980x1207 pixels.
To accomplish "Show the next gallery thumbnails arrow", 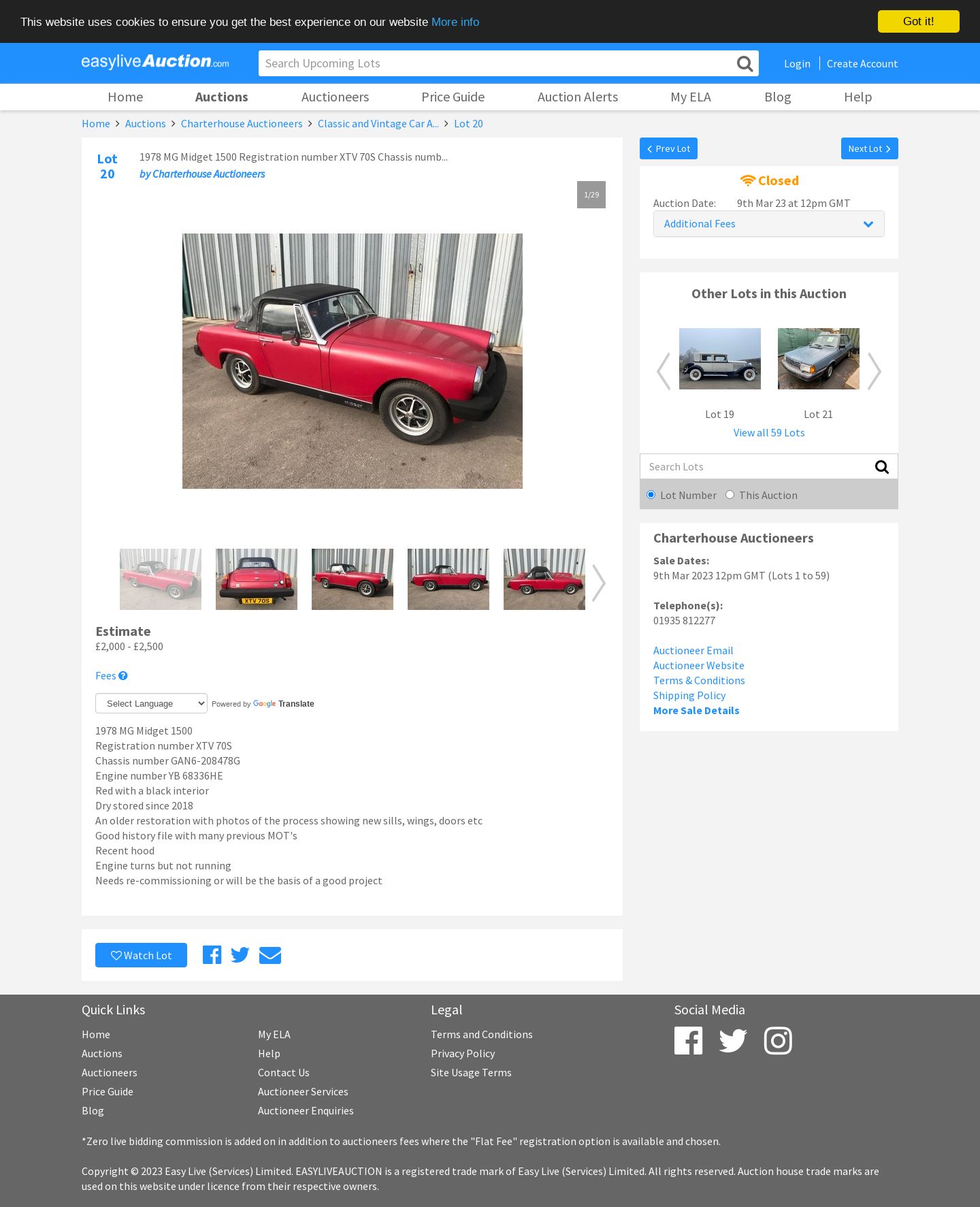I will click(598, 583).
